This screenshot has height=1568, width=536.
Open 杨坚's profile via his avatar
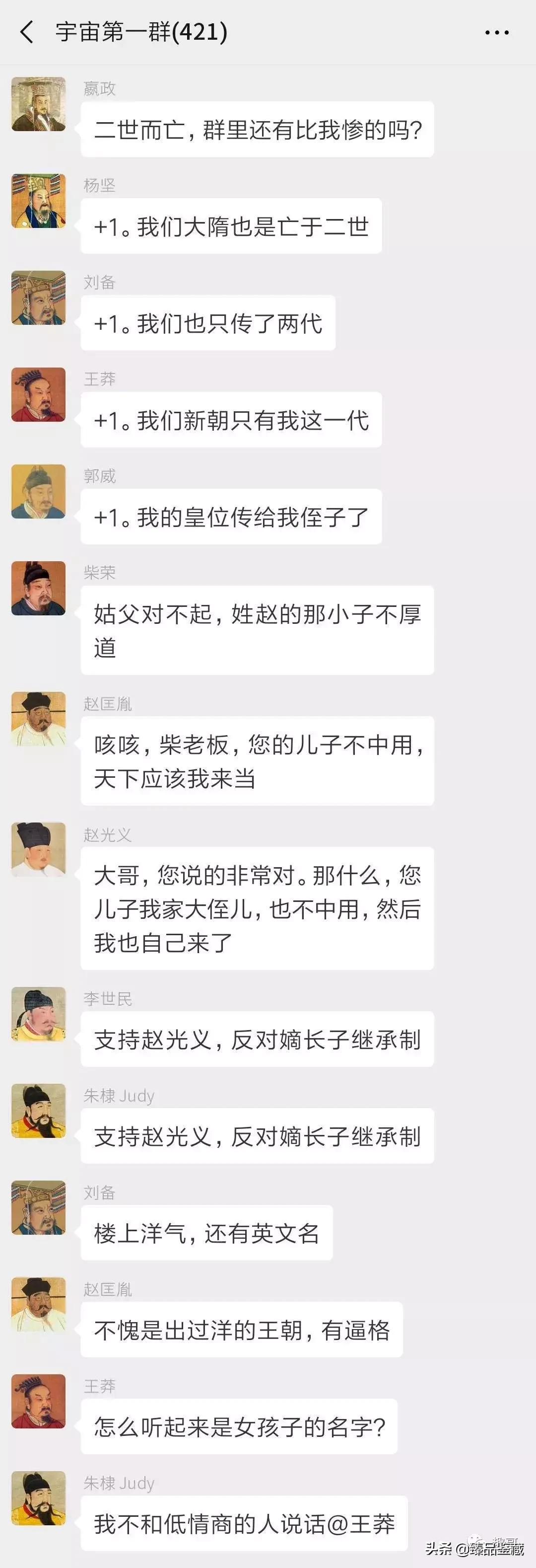coord(38,201)
